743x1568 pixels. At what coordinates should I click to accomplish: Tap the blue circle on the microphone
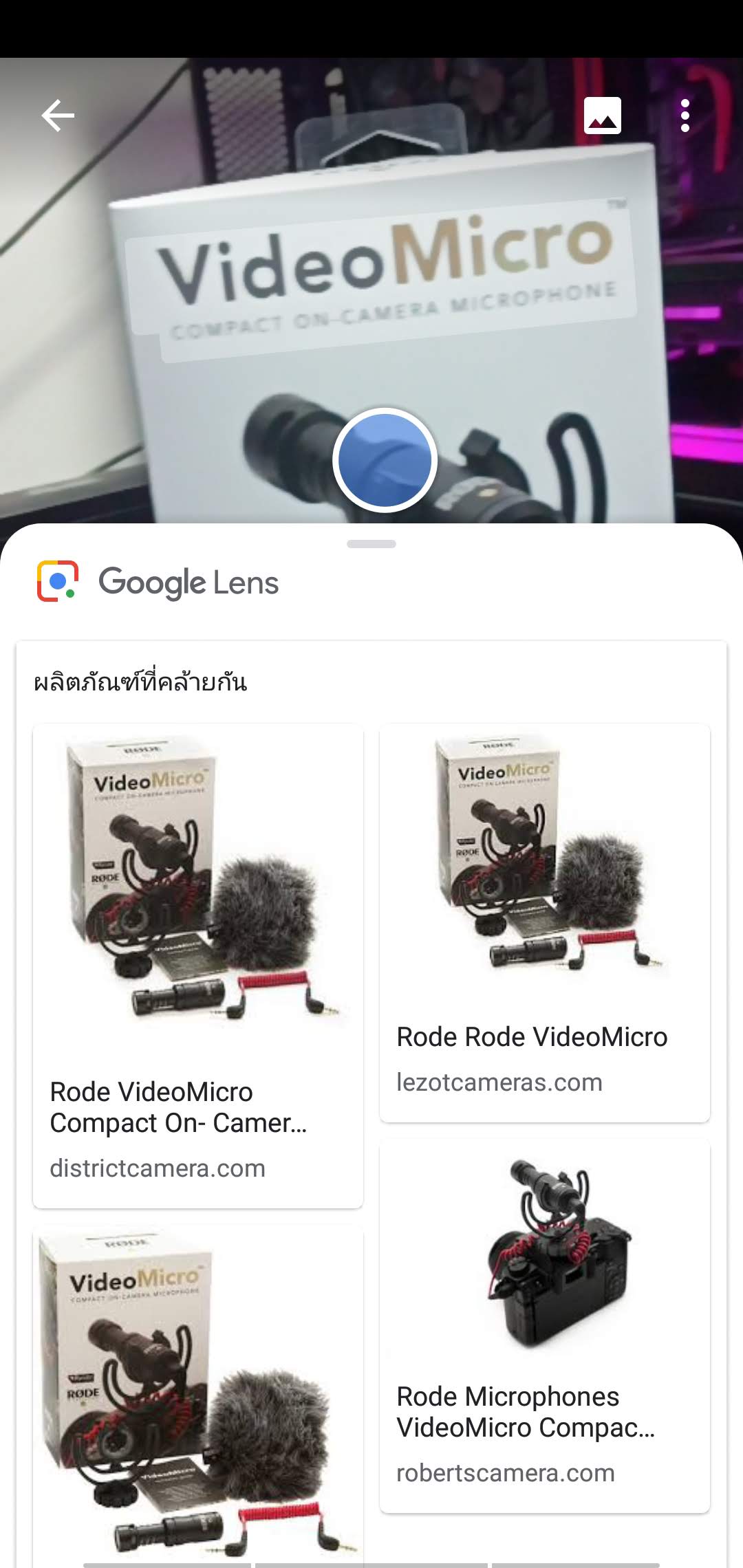pyautogui.click(x=385, y=460)
